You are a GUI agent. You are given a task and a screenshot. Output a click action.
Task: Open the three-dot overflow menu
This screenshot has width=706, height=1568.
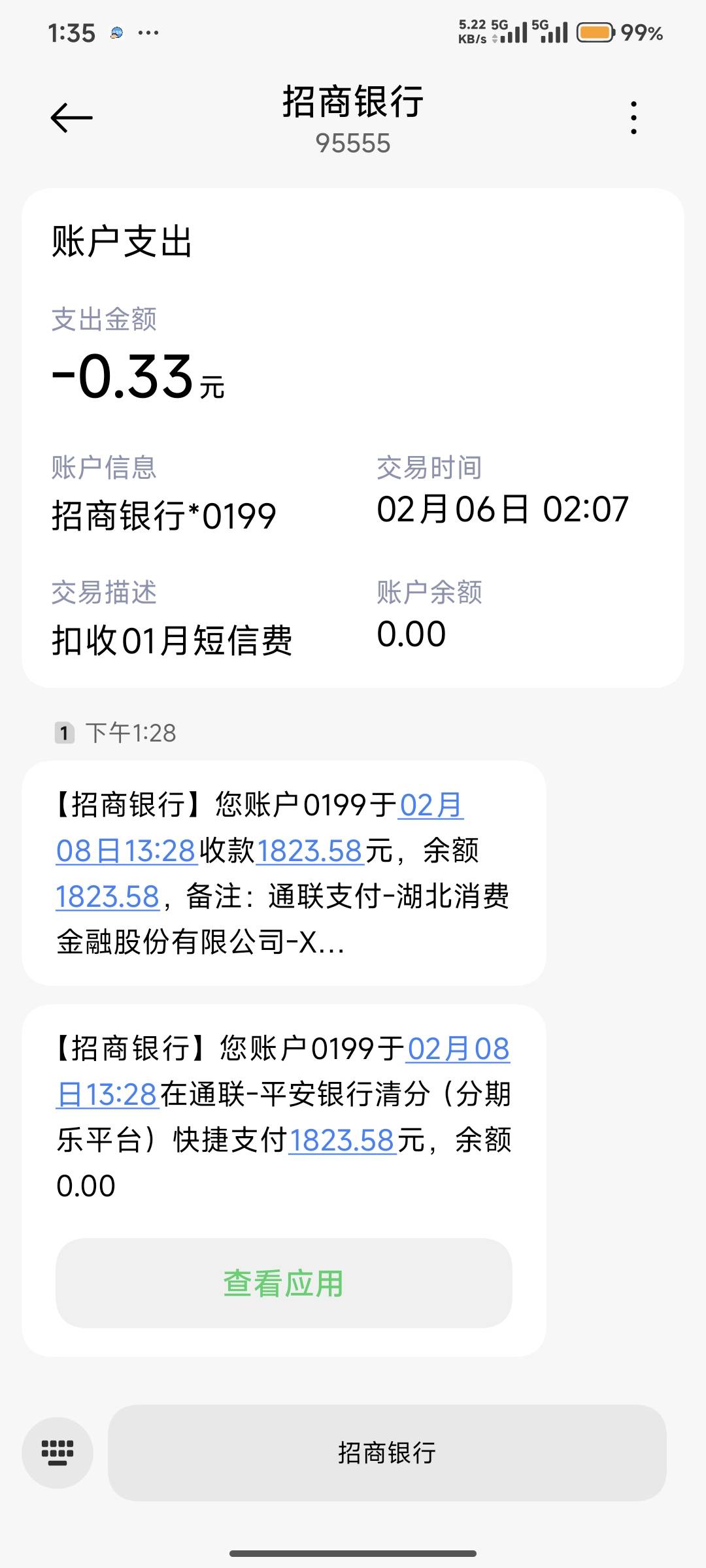click(x=633, y=118)
